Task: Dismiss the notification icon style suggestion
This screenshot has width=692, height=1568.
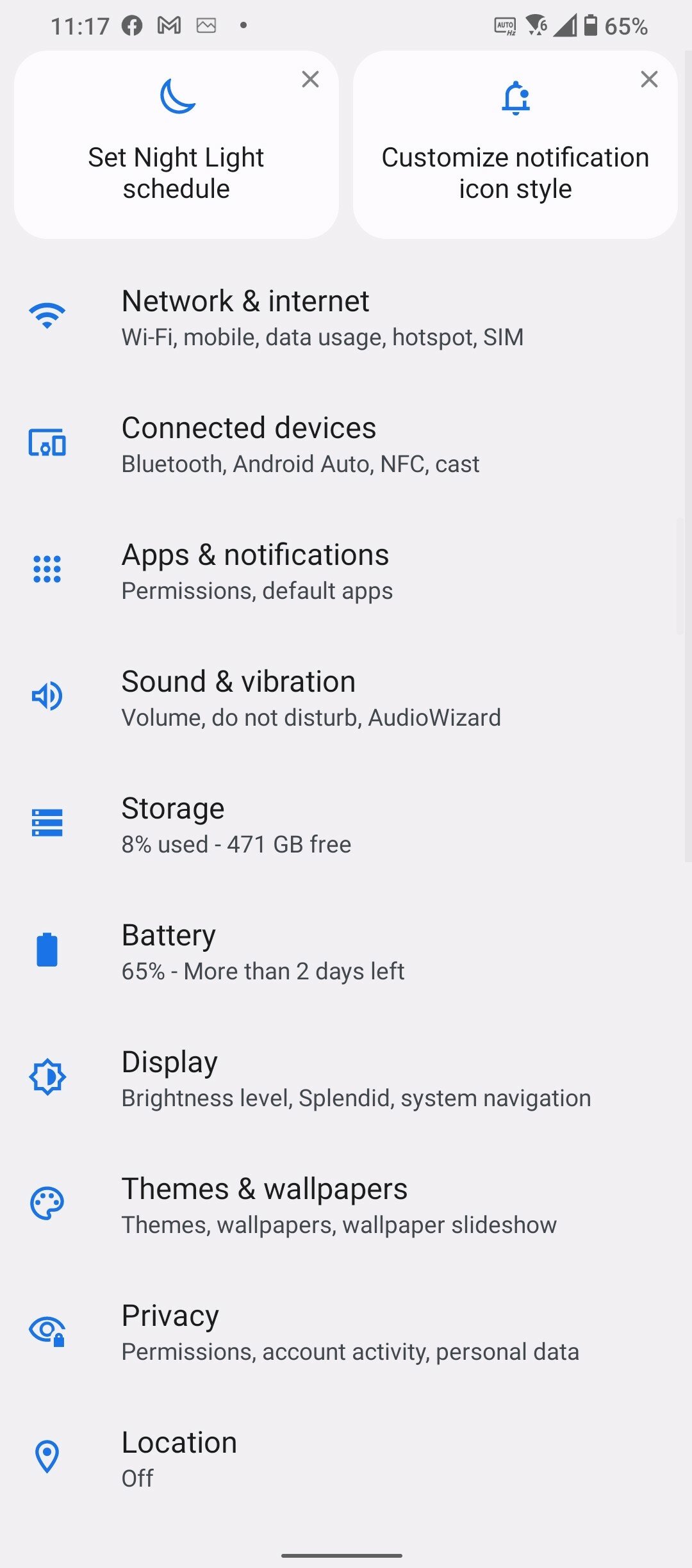Action: click(650, 79)
